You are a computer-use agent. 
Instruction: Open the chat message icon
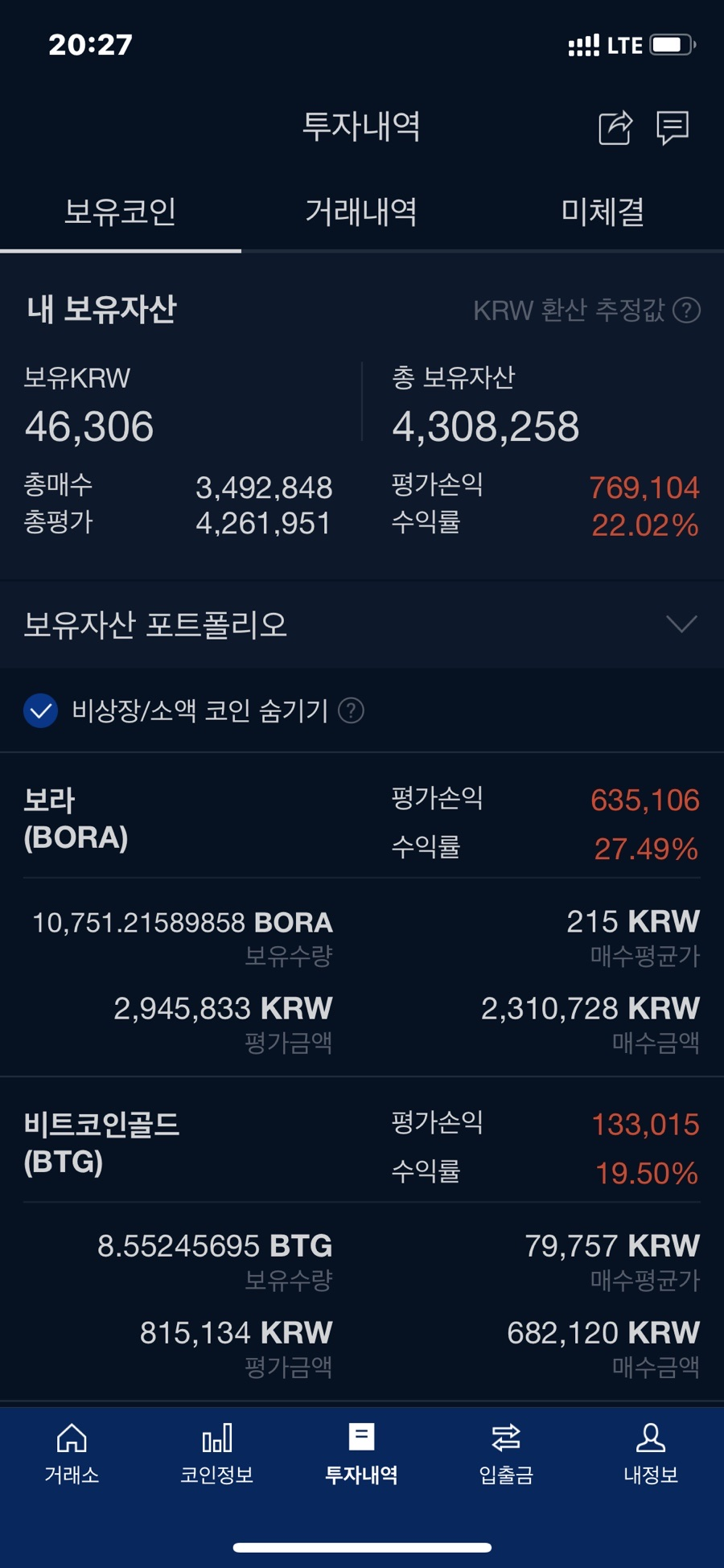(x=673, y=127)
